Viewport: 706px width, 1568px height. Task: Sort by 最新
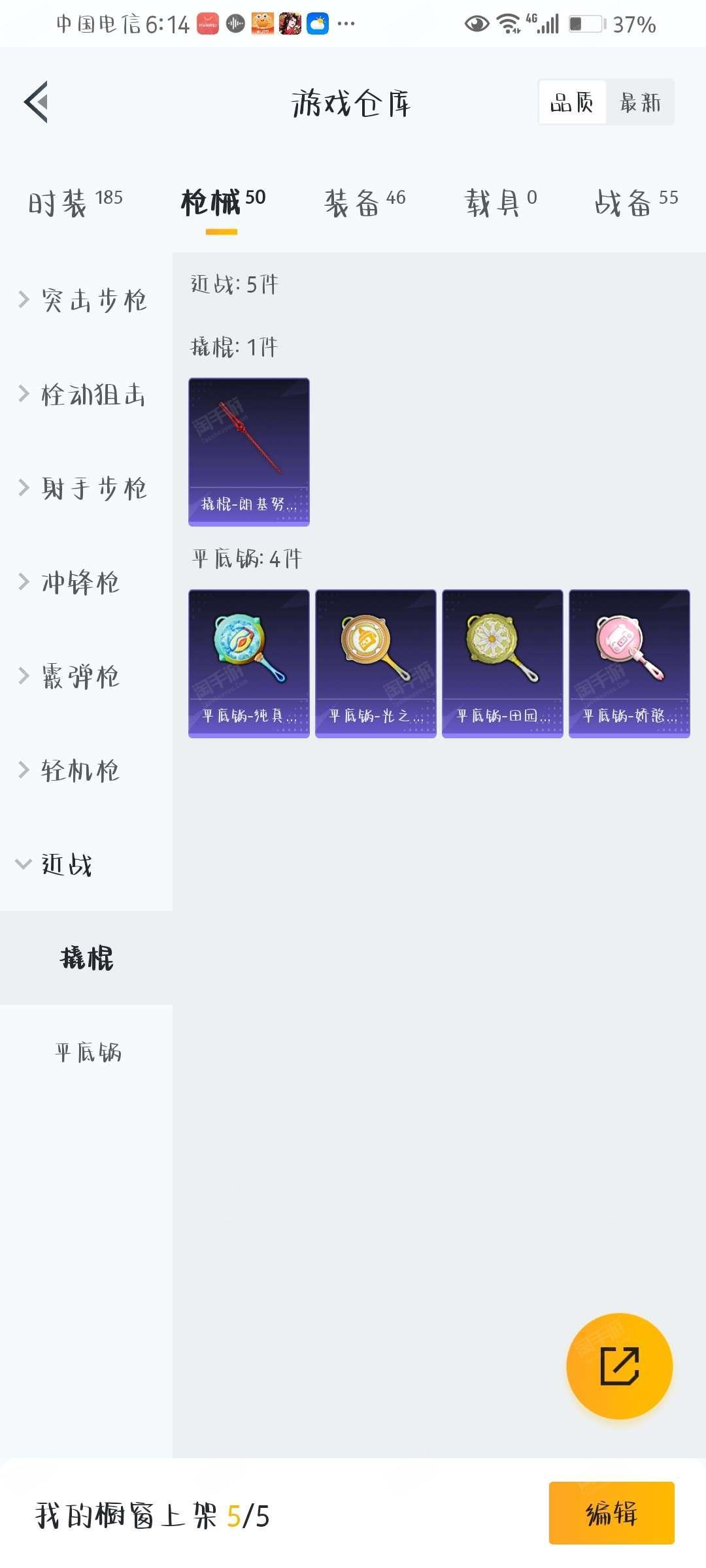tap(640, 103)
